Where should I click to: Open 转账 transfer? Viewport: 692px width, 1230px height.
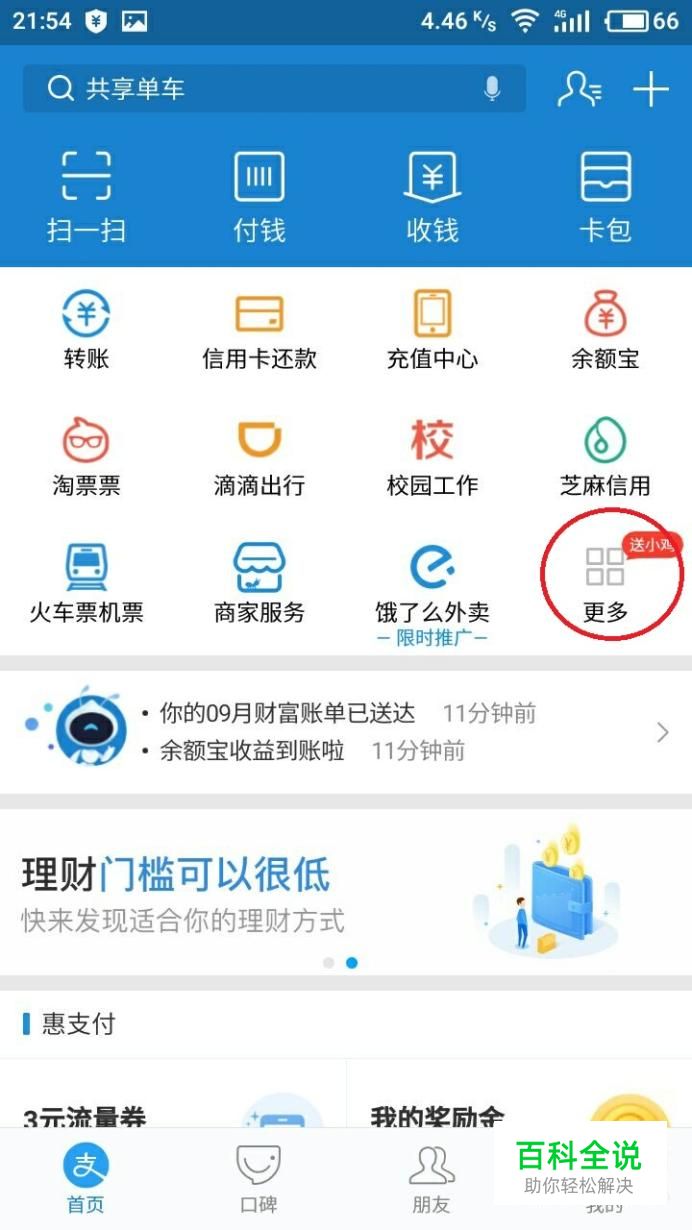[86, 330]
